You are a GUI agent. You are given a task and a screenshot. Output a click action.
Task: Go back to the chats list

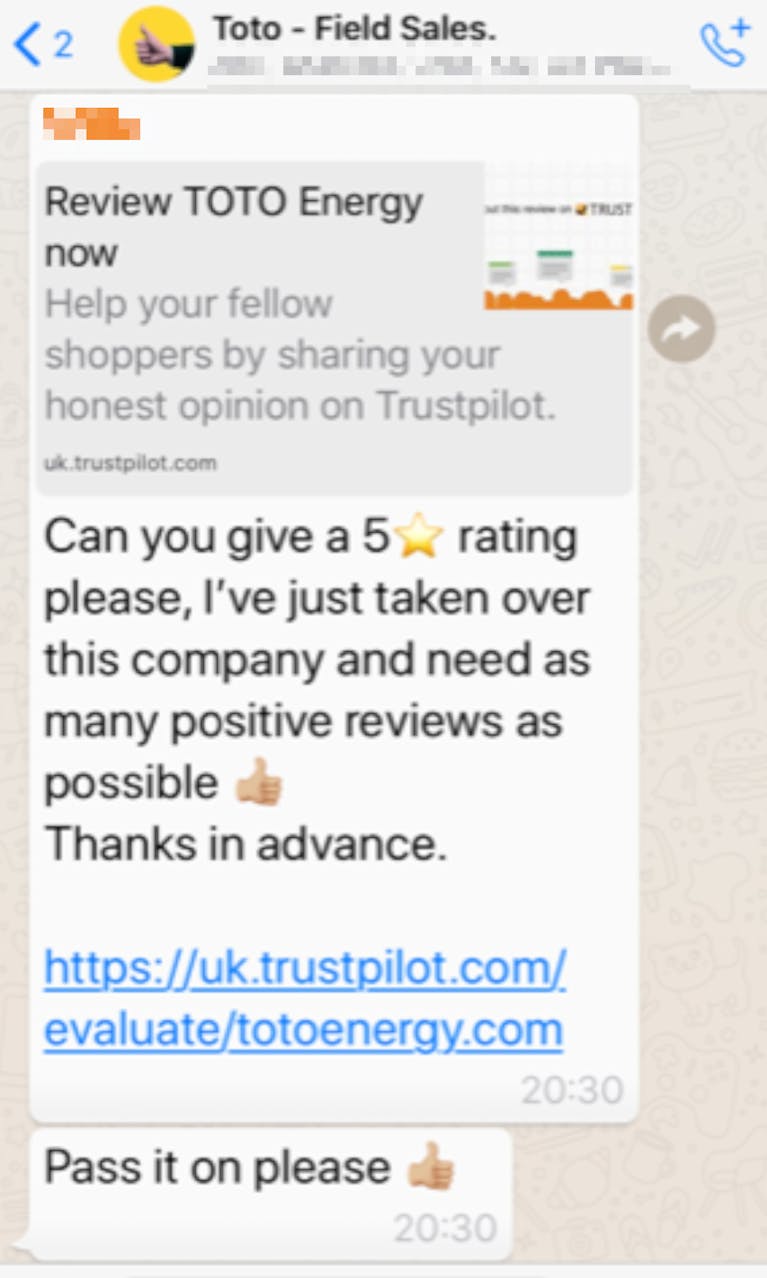coord(40,45)
